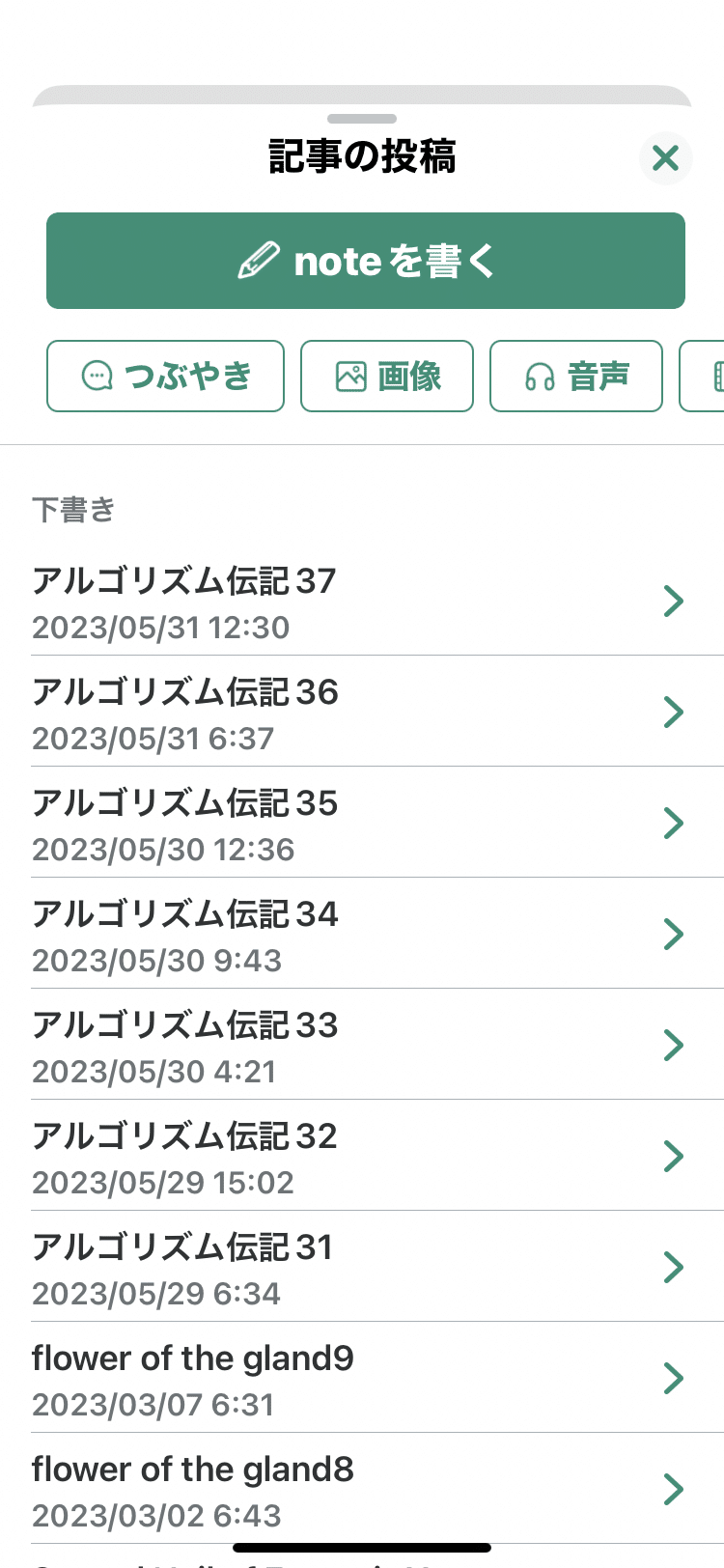Select the 下書き section header

pyautogui.click(x=73, y=509)
